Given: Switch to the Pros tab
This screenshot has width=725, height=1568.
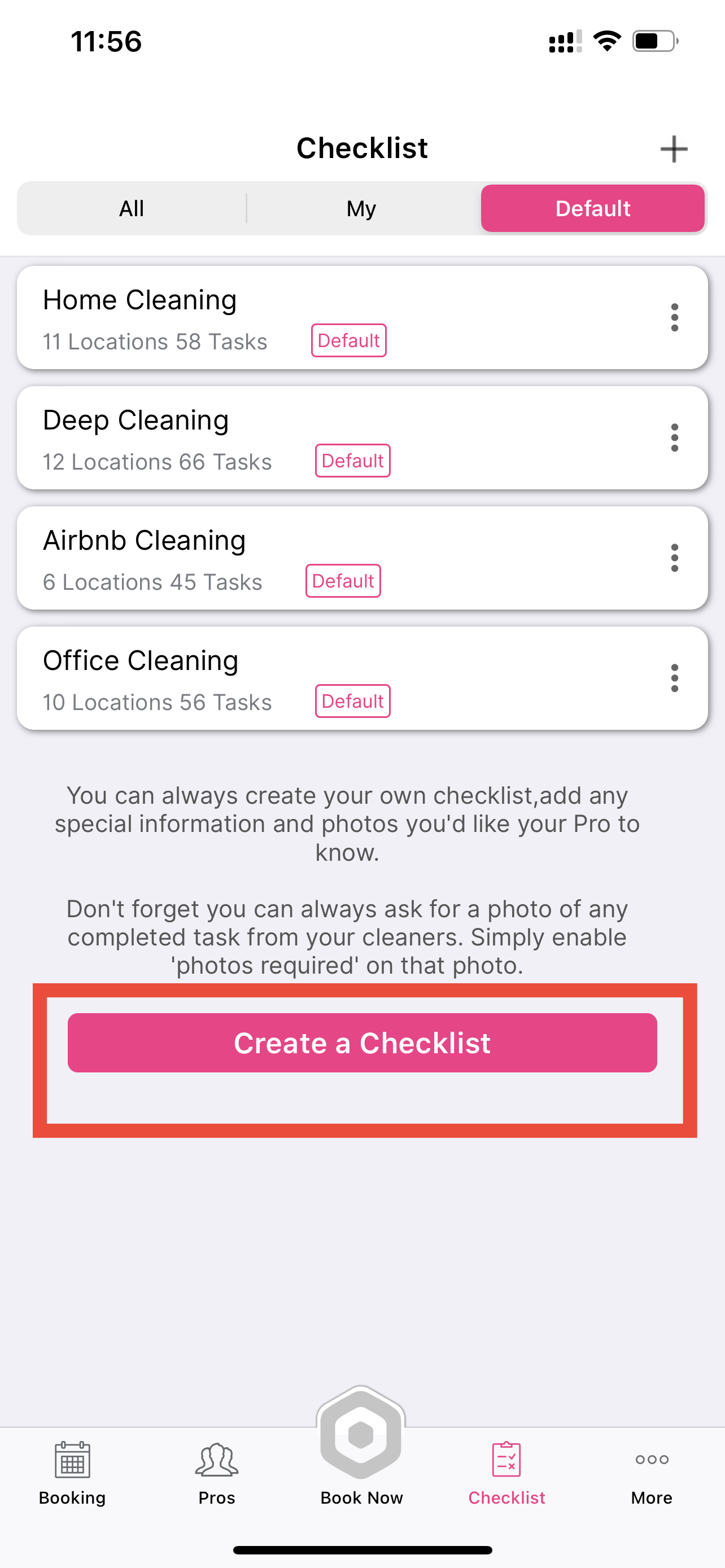Looking at the screenshot, I should (217, 1473).
